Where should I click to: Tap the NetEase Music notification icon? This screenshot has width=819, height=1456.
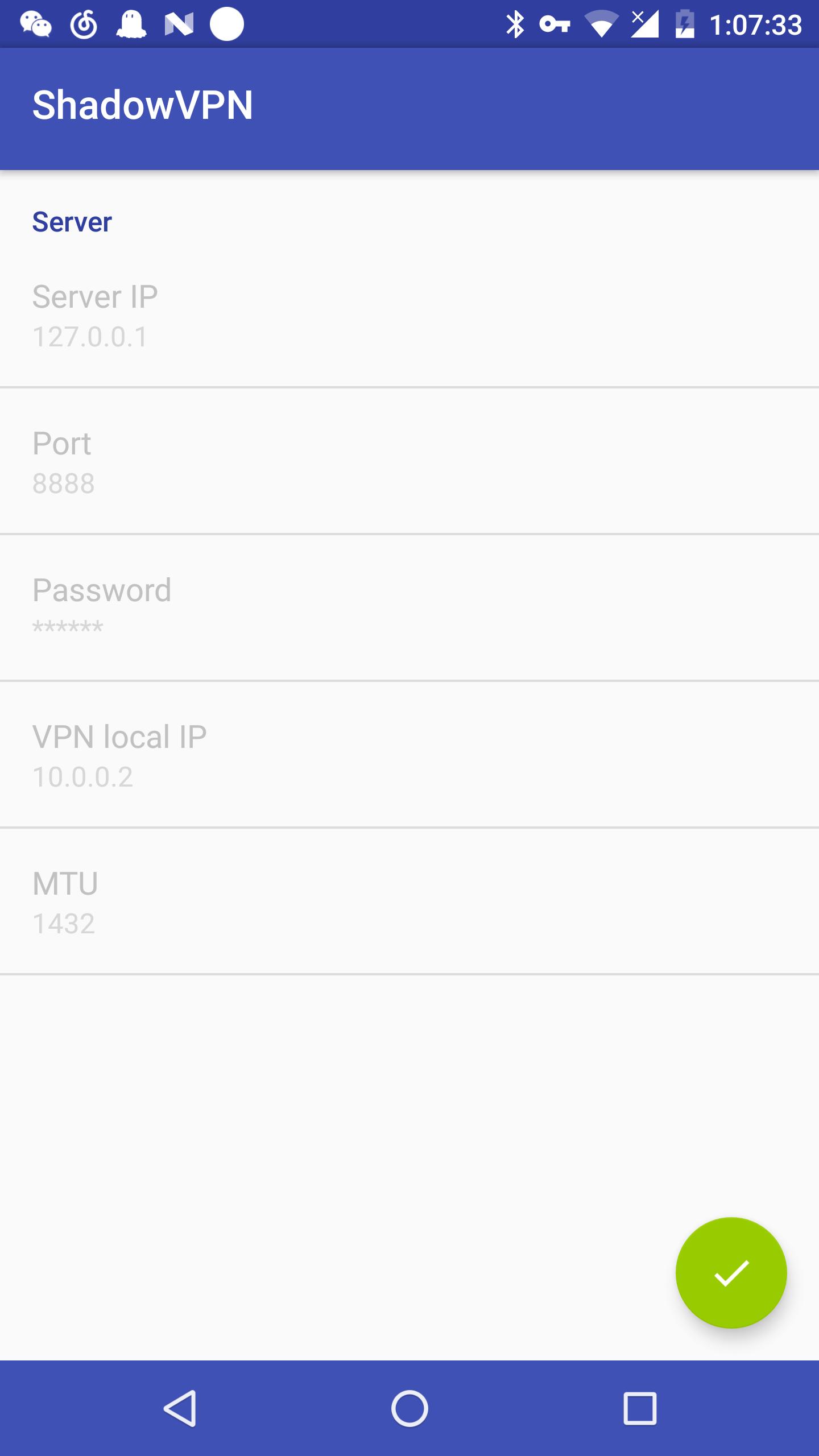84,24
